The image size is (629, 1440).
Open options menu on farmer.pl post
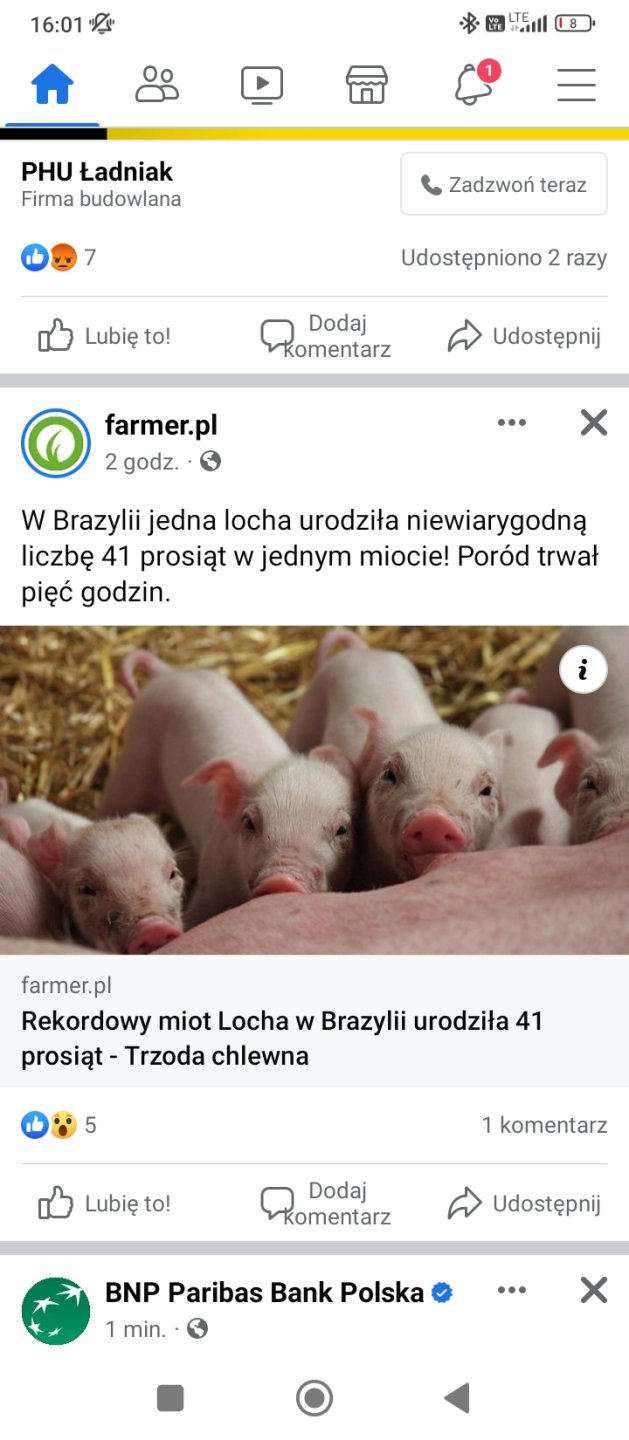511,423
